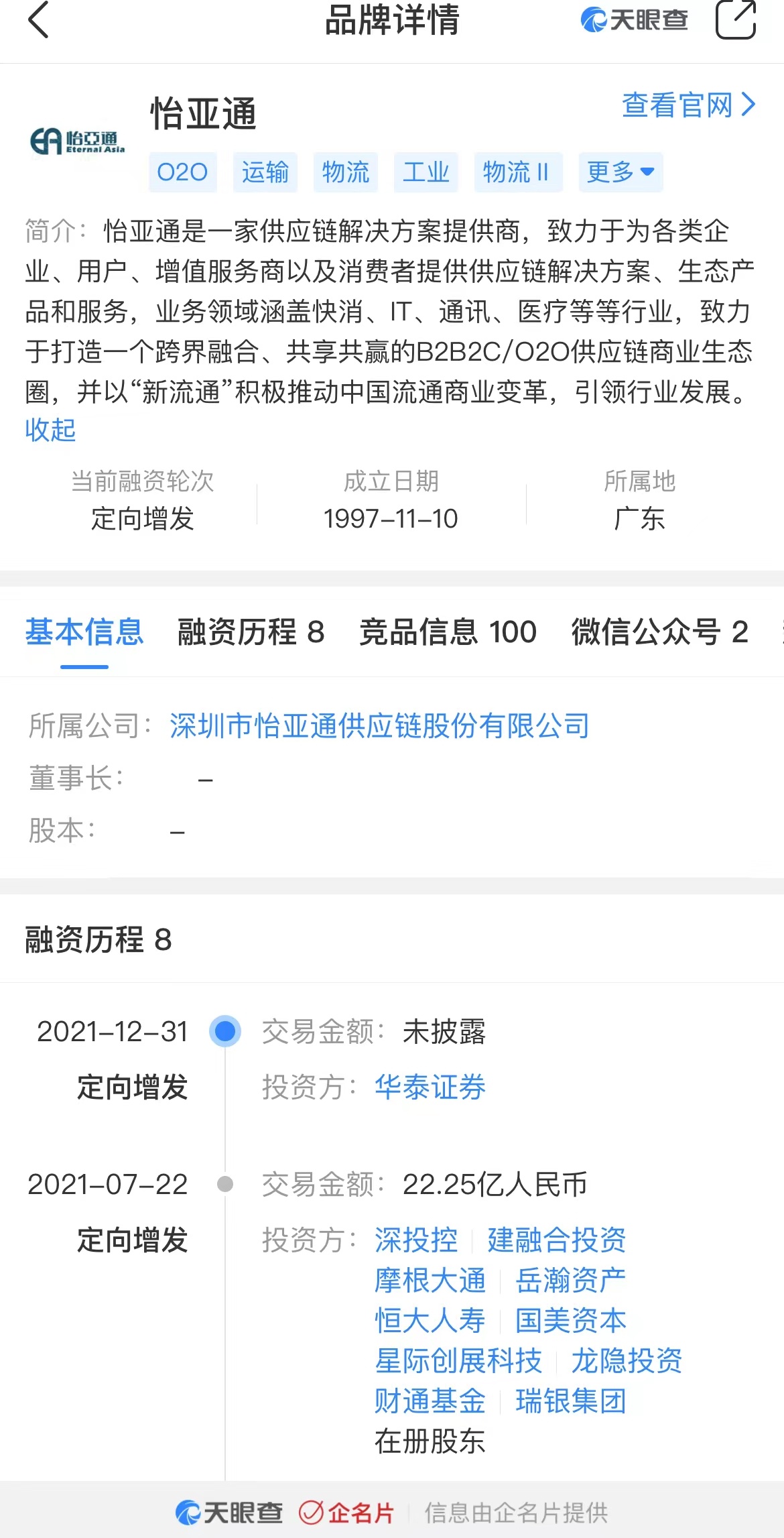Expand the 更多 tags dropdown
The width and height of the screenshot is (784, 1538).
click(x=620, y=172)
